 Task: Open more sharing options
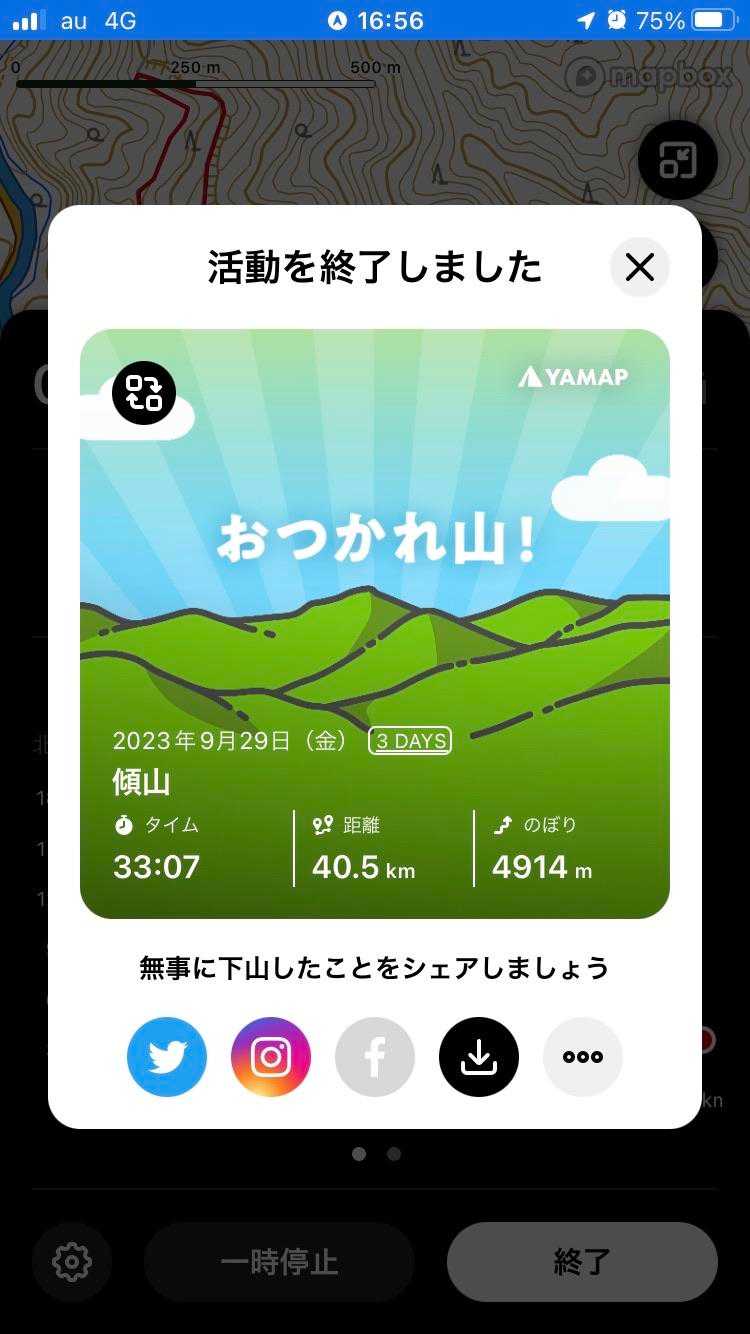[583, 1057]
